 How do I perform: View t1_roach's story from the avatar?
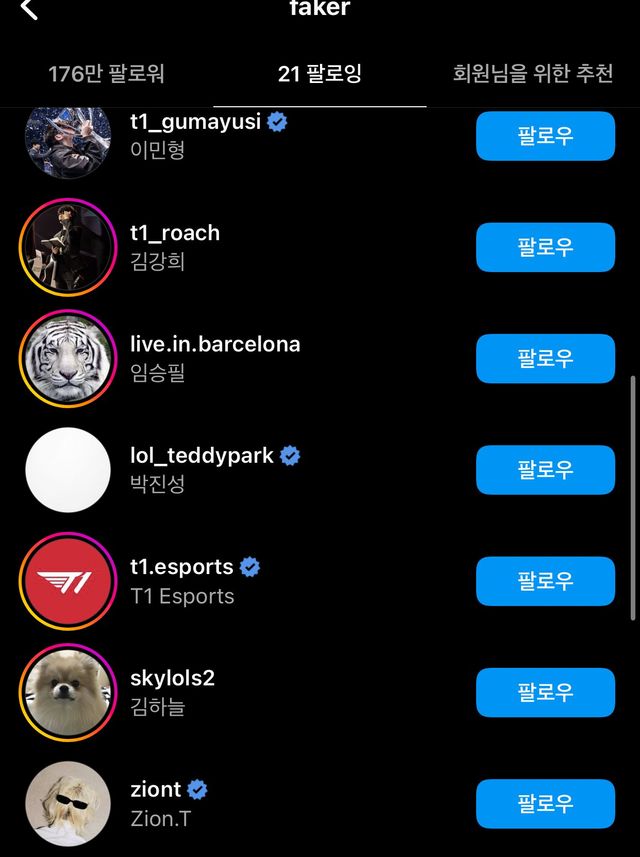(x=68, y=247)
